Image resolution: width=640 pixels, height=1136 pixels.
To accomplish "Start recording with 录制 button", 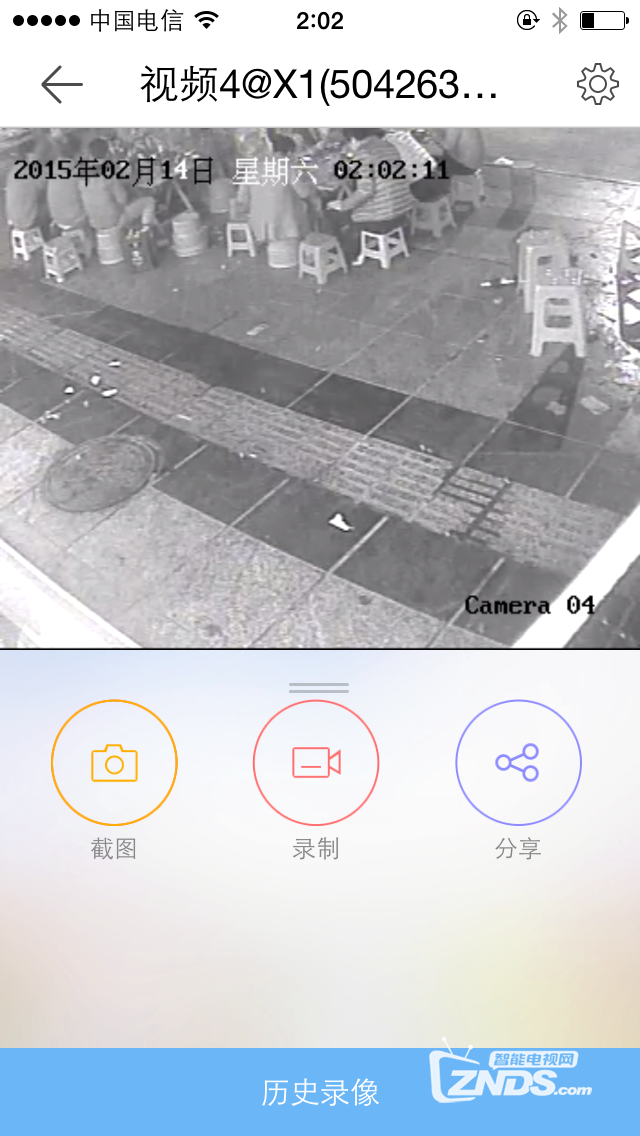I will point(316,763).
